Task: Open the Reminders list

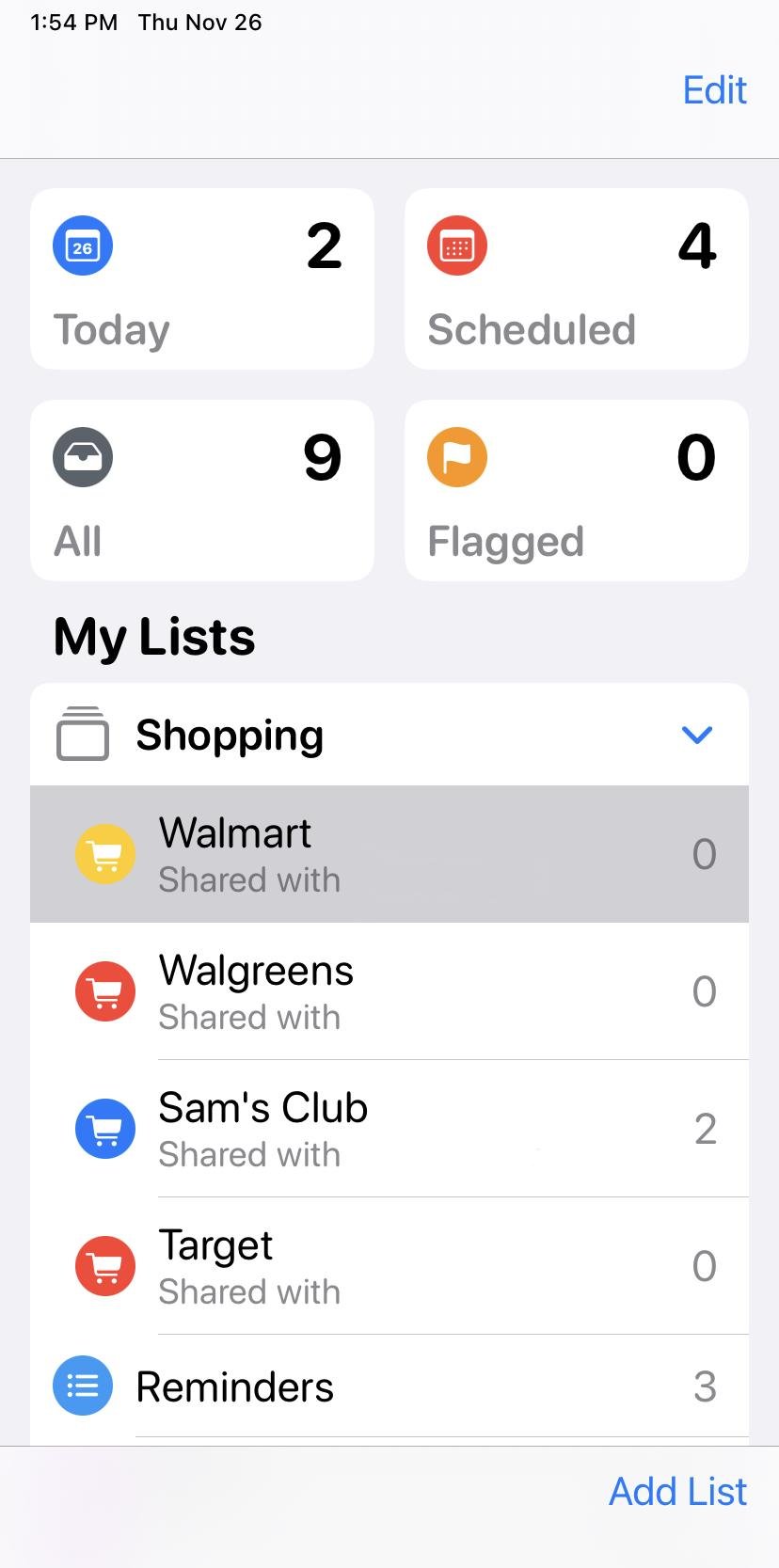Action: click(x=389, y=1386)
